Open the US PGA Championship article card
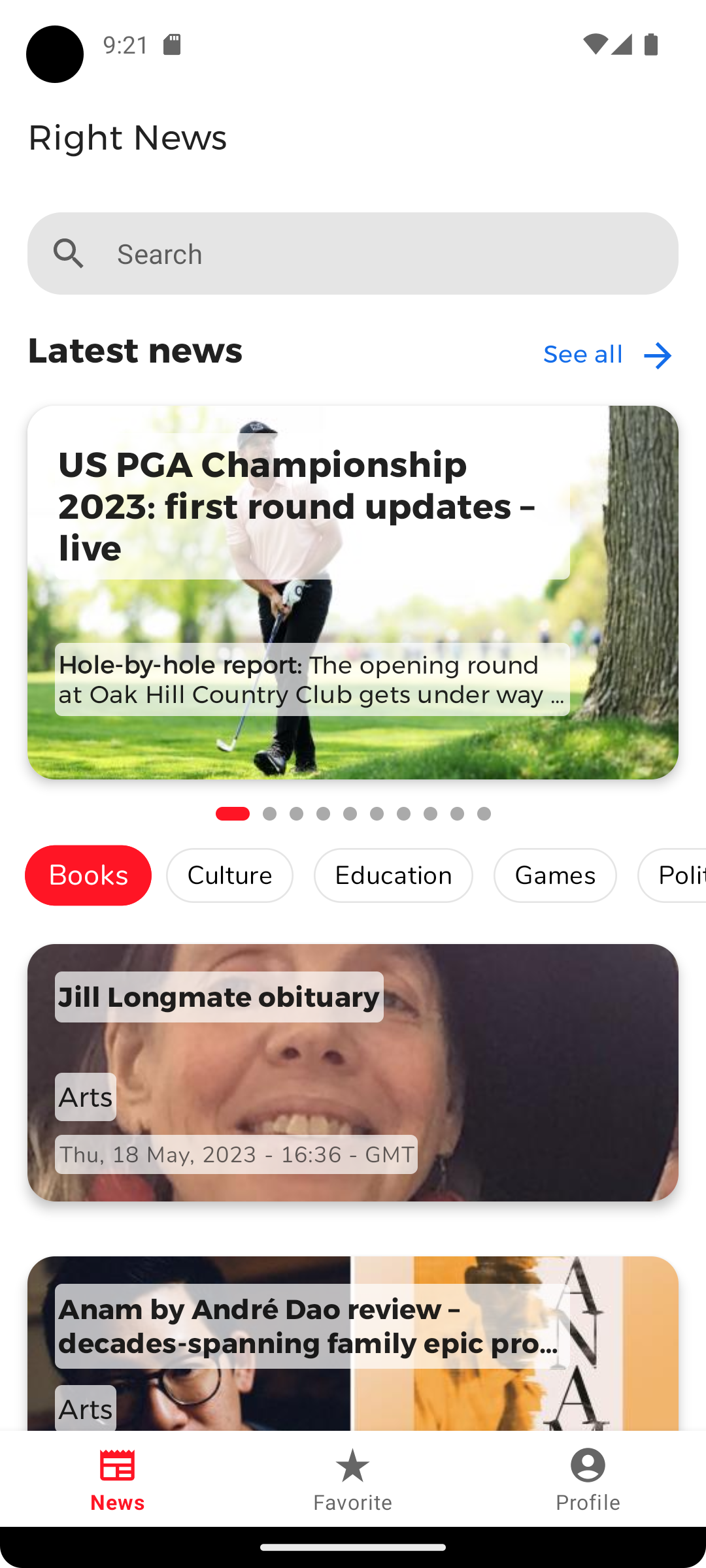Screen dimensions: 706x1568 [x=353, y=592]
